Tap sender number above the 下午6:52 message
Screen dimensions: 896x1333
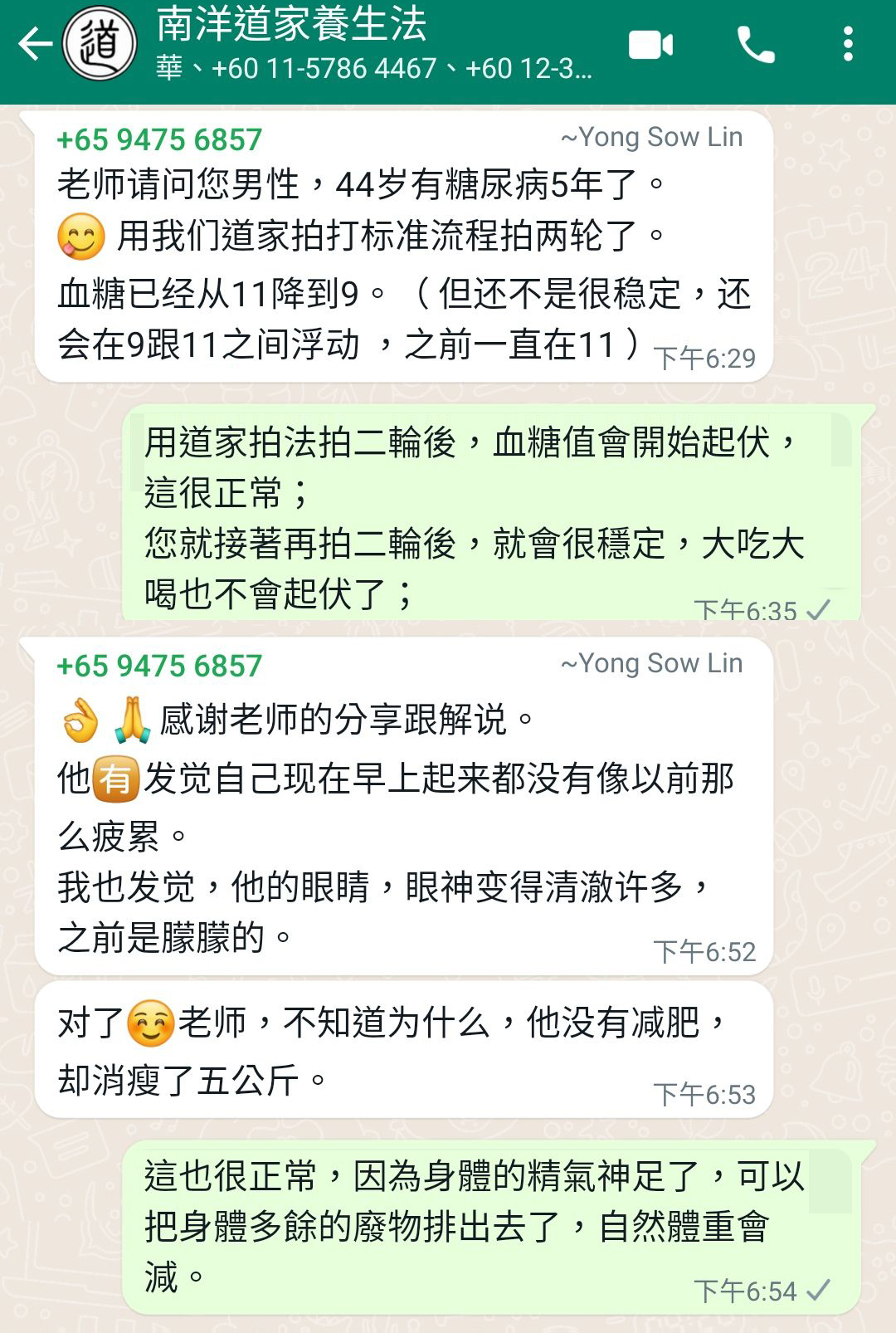[x=159, y=666]
